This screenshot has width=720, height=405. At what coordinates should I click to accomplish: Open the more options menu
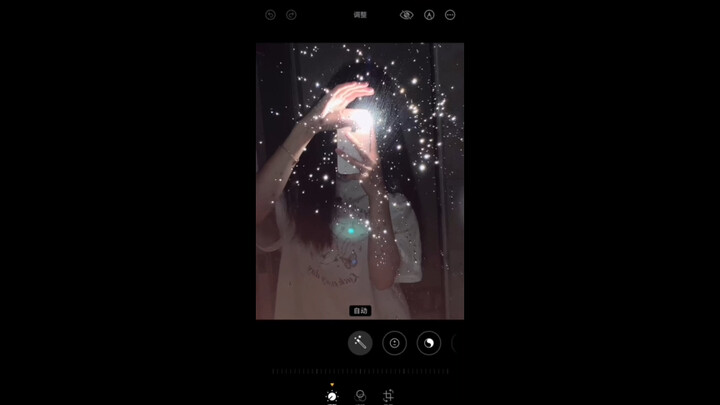coord(450,15)
